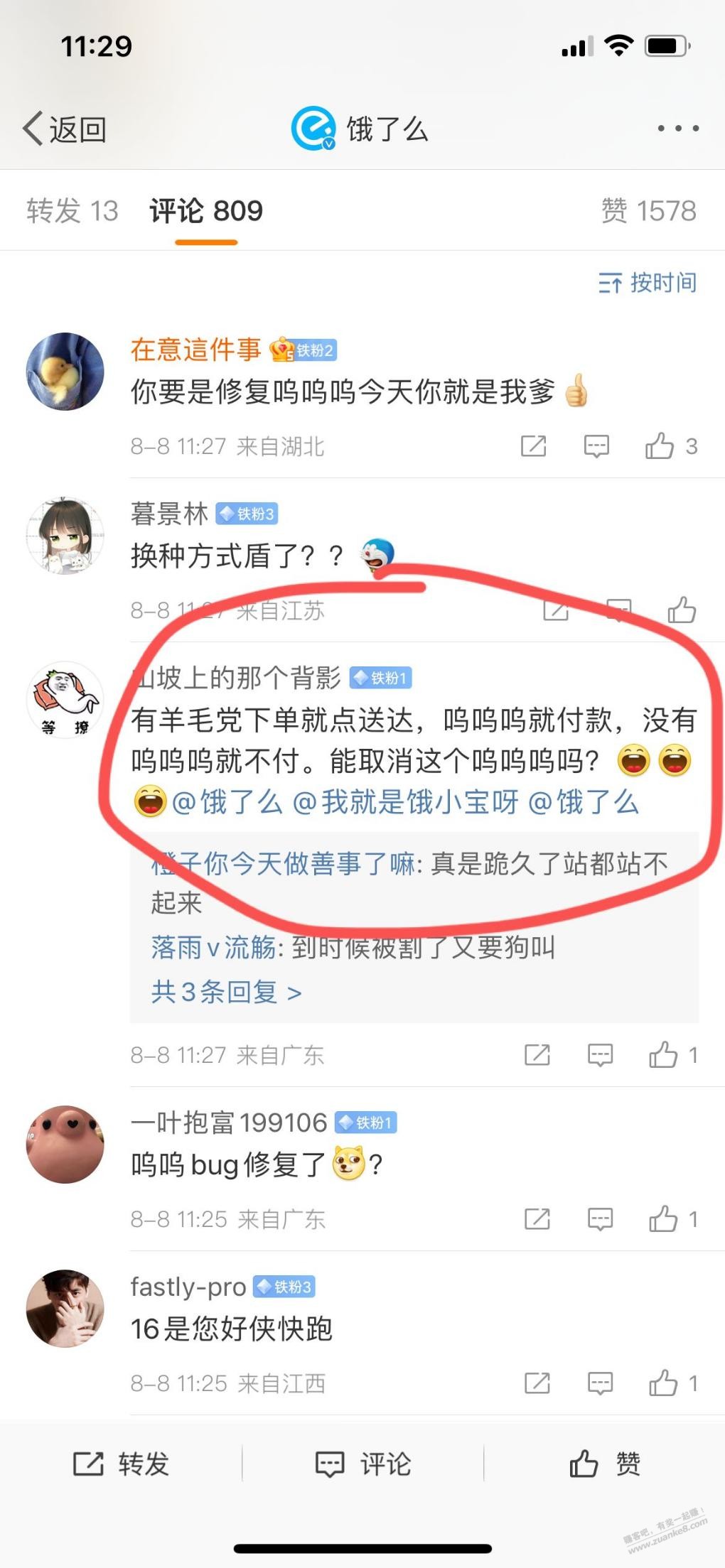The height and width of the screenshot is (1568, 725).
Task: Open 落雨v流觞's profile link
Action: 213,947
